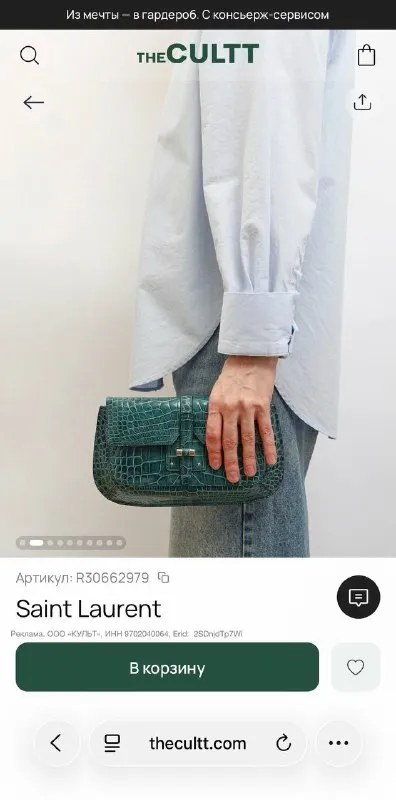Share this Saint Laurent product

point(362,102)
